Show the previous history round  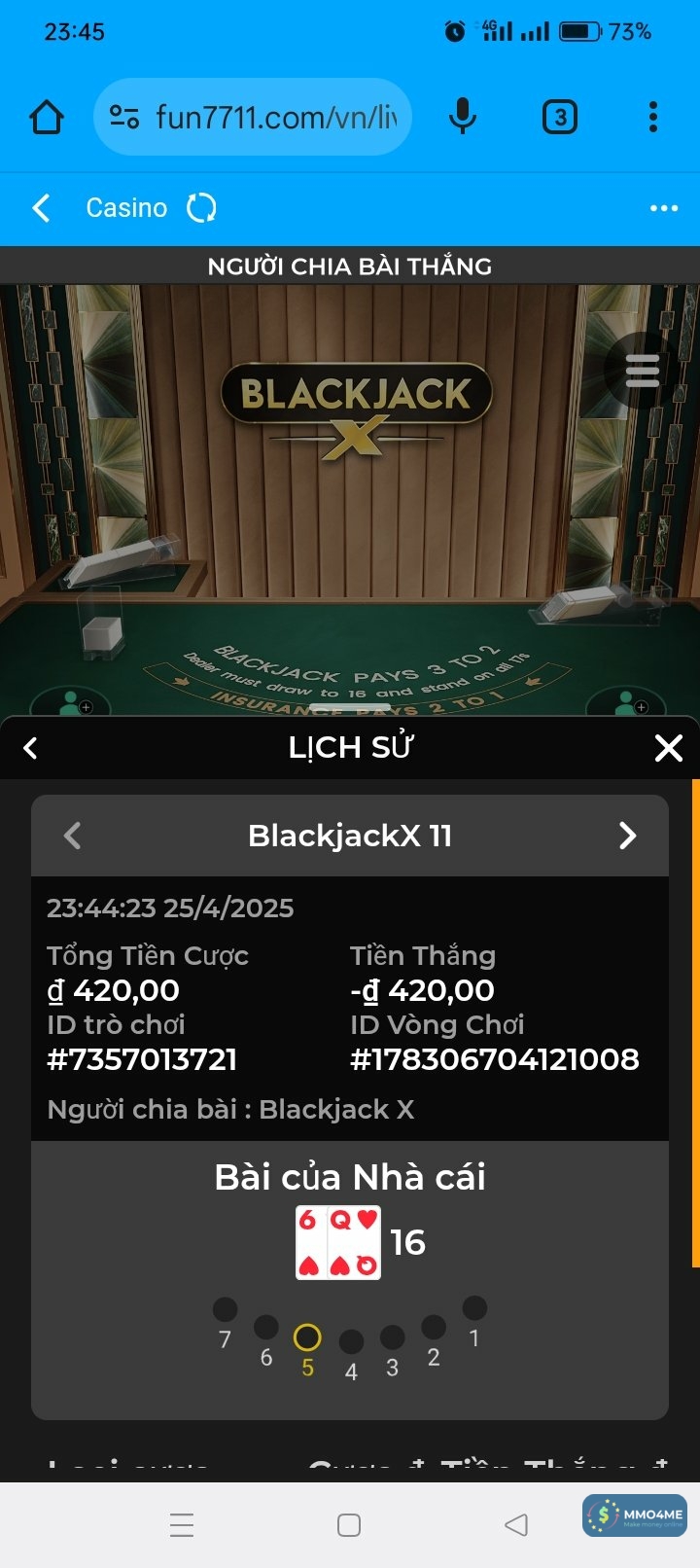(x=72, y=836)
